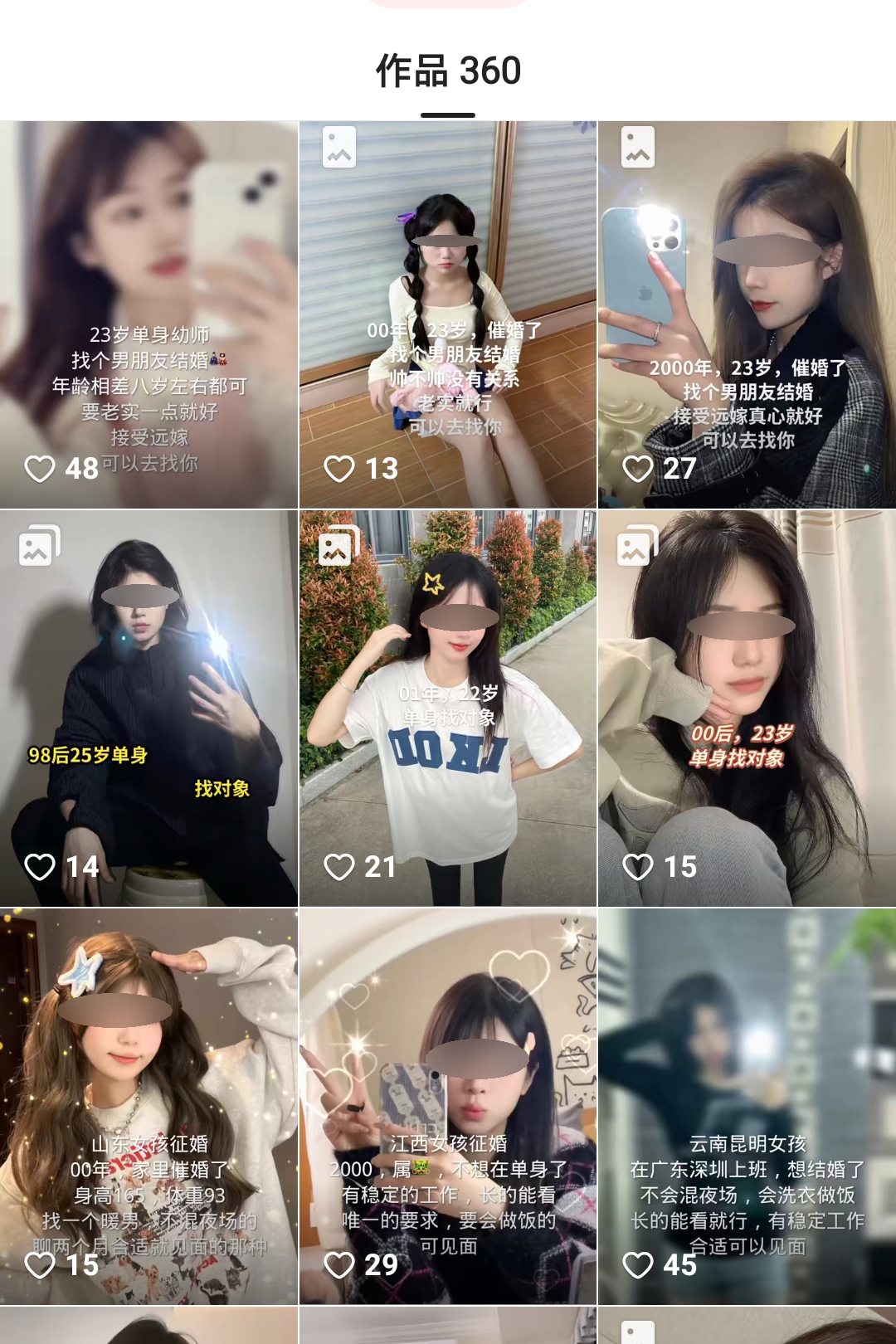Screen dimensions: 896x1344
Task: Open the post with 23岁单身幼师 caption
Action: (x=149, y=315)
